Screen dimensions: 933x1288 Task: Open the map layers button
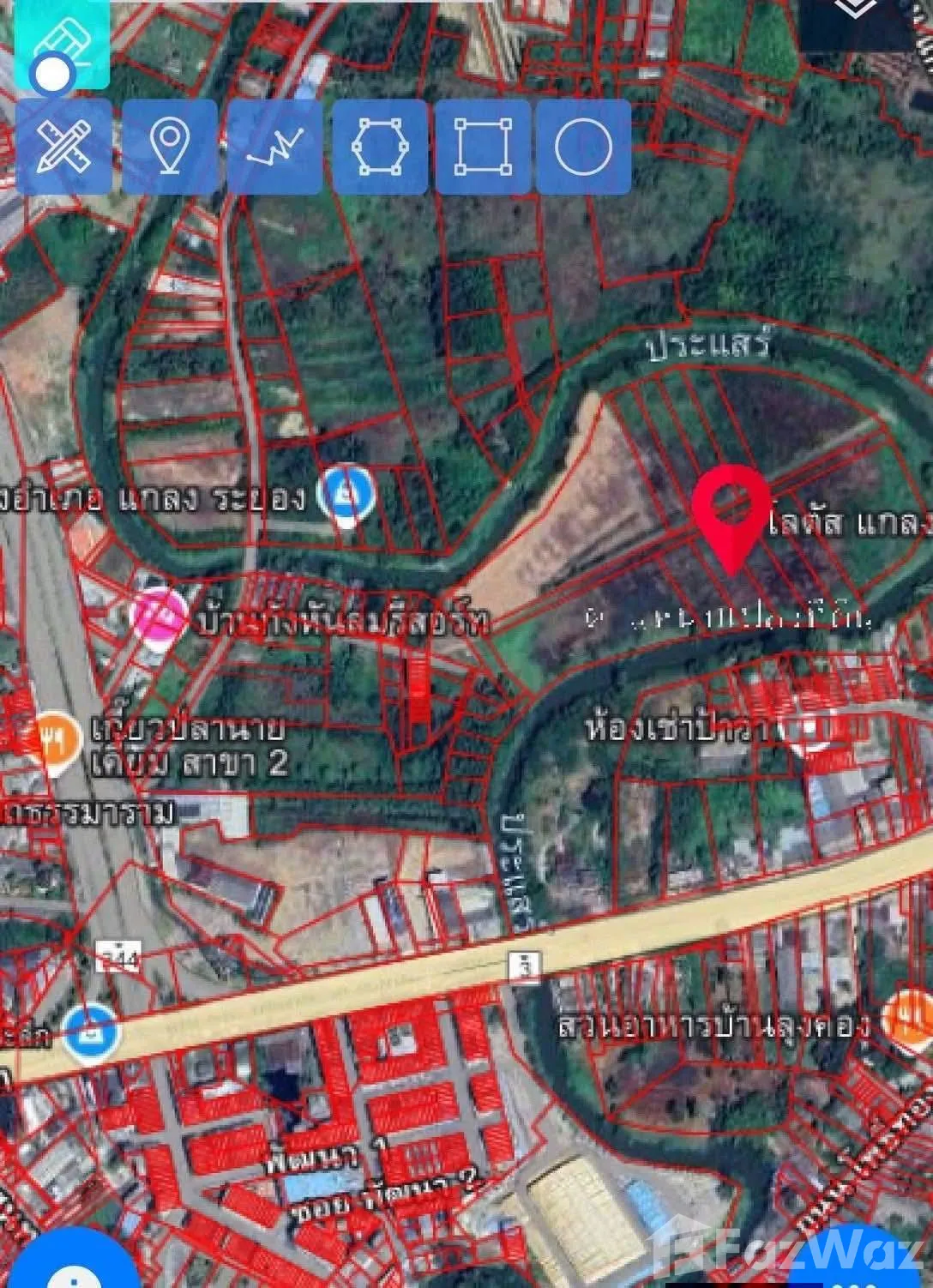tap(864, 15)
